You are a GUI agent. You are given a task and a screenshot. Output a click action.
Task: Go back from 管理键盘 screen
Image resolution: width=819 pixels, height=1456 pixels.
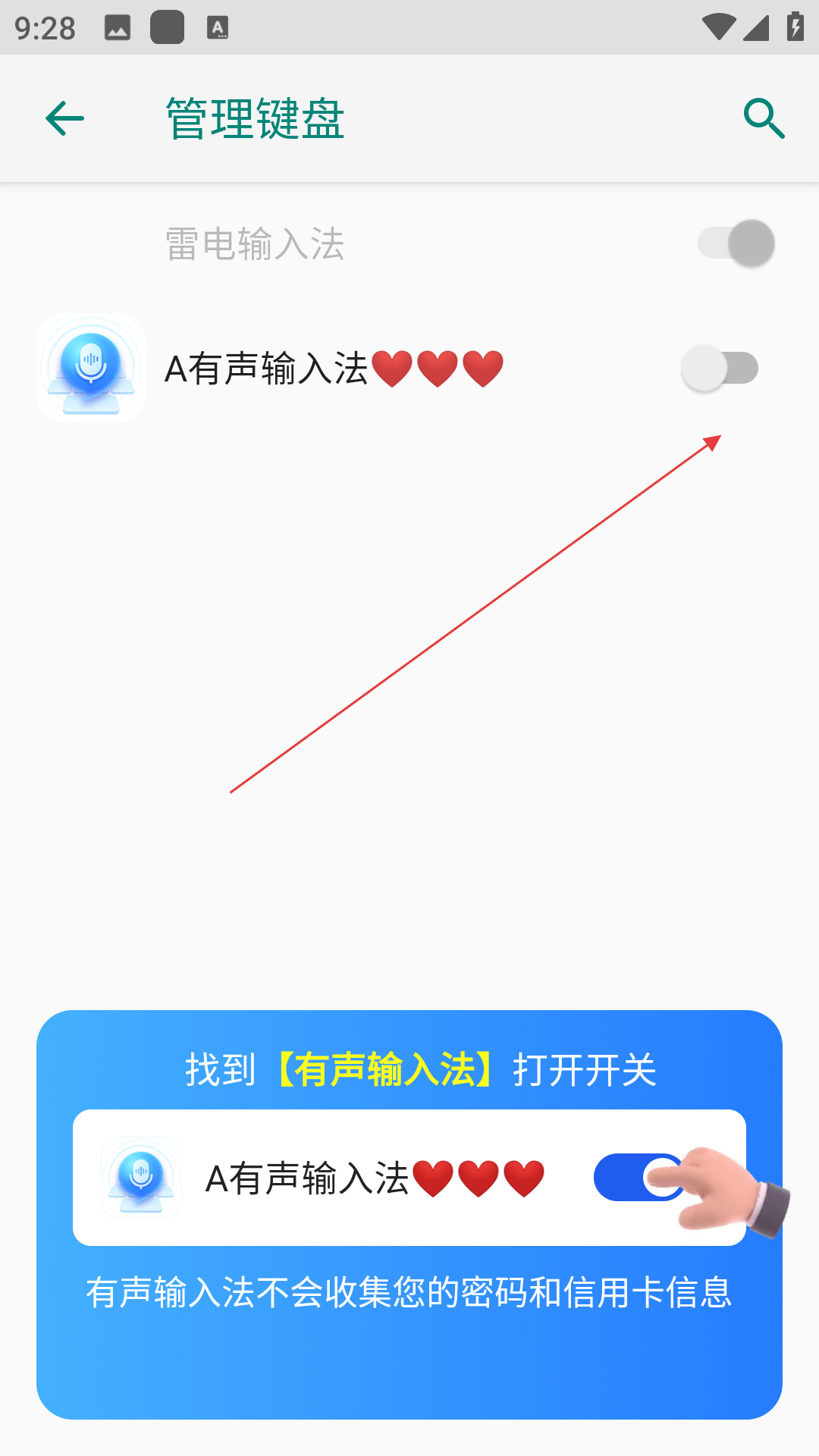click(64, 119)
